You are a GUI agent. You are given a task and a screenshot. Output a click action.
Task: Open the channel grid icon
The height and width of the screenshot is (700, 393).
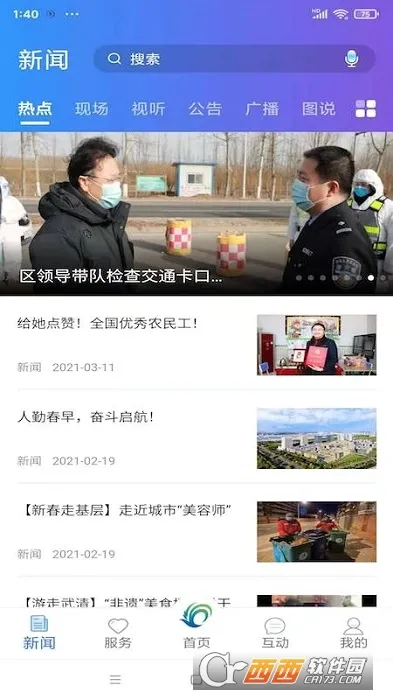(366, 108)
